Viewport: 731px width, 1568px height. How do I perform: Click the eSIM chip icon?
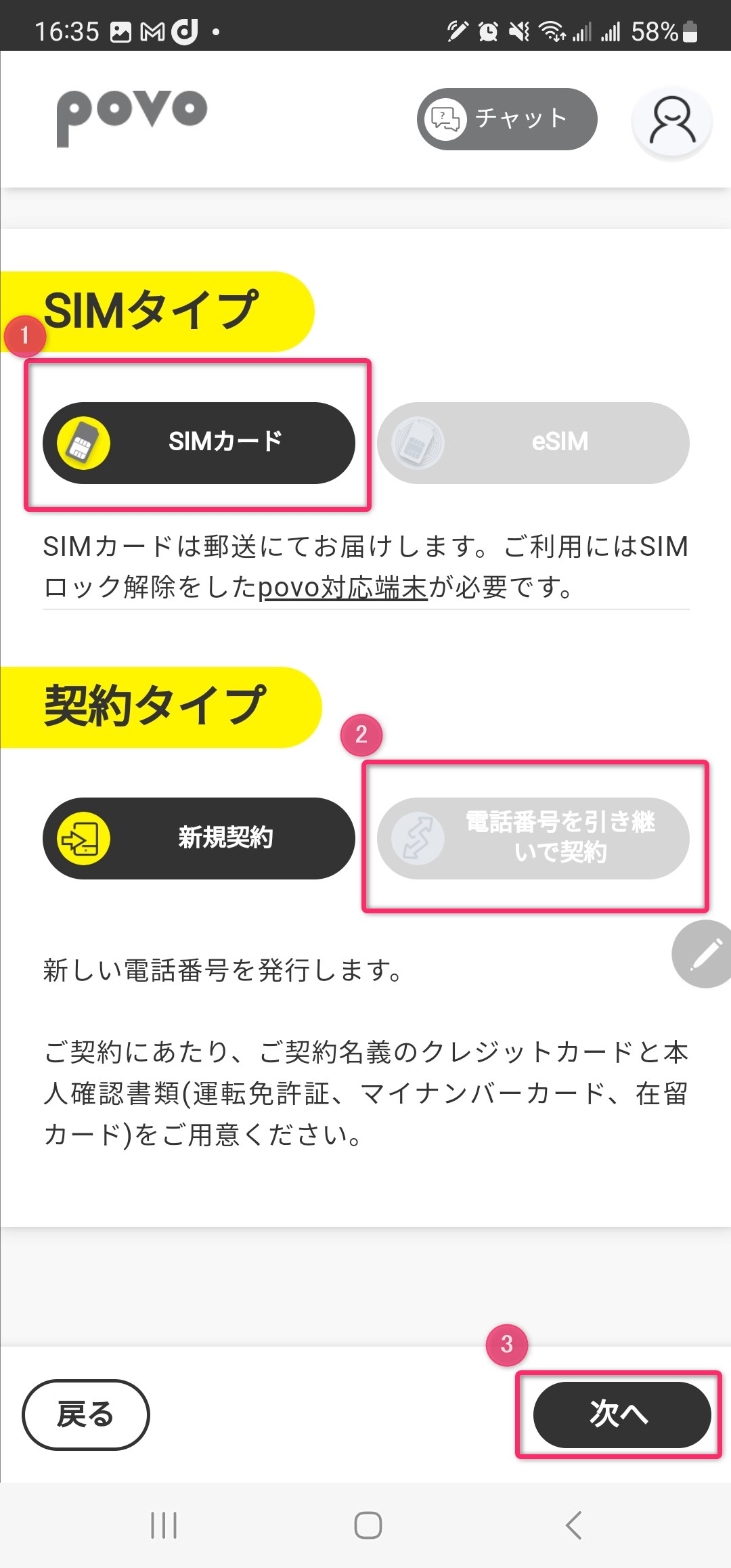pyautogui.click(x=421, y=442)
